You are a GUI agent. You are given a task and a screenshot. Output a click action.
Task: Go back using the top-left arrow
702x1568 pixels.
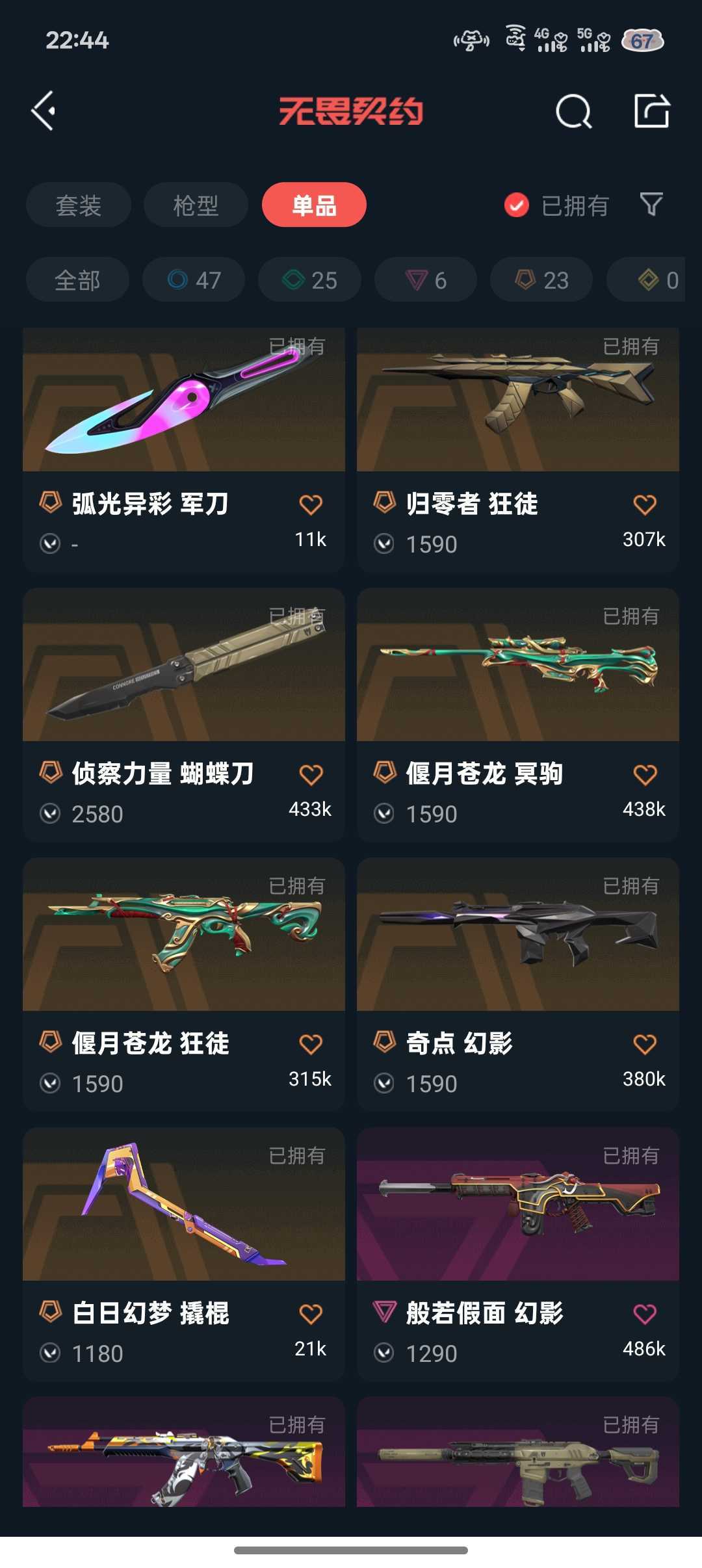coord(44,111)
